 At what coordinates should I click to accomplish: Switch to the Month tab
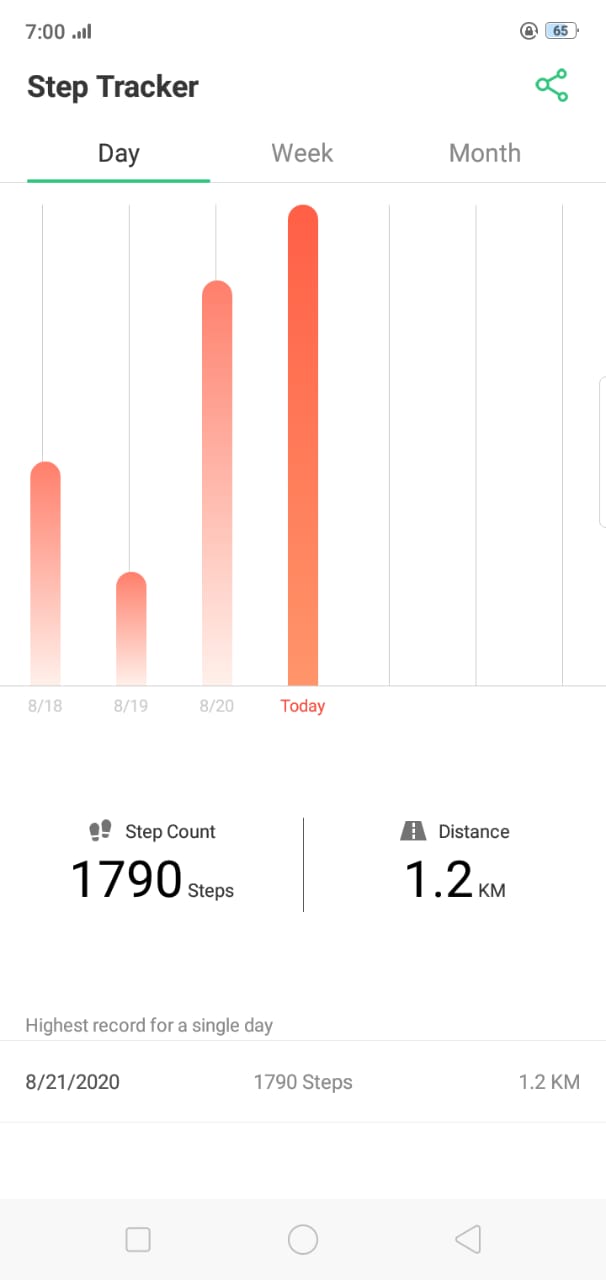click(x=485, y=153)
